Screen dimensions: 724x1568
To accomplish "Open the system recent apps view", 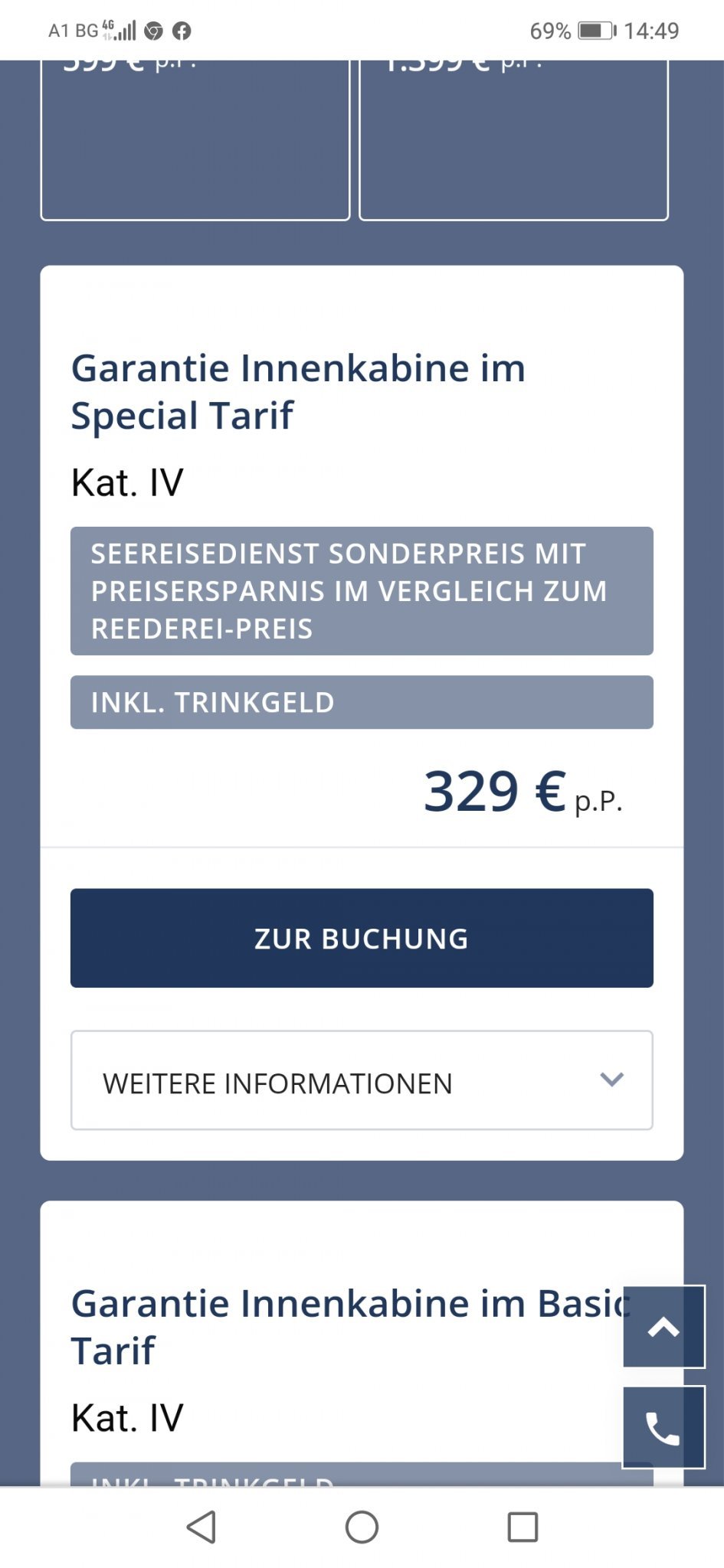I will (x=523, y=1527).
